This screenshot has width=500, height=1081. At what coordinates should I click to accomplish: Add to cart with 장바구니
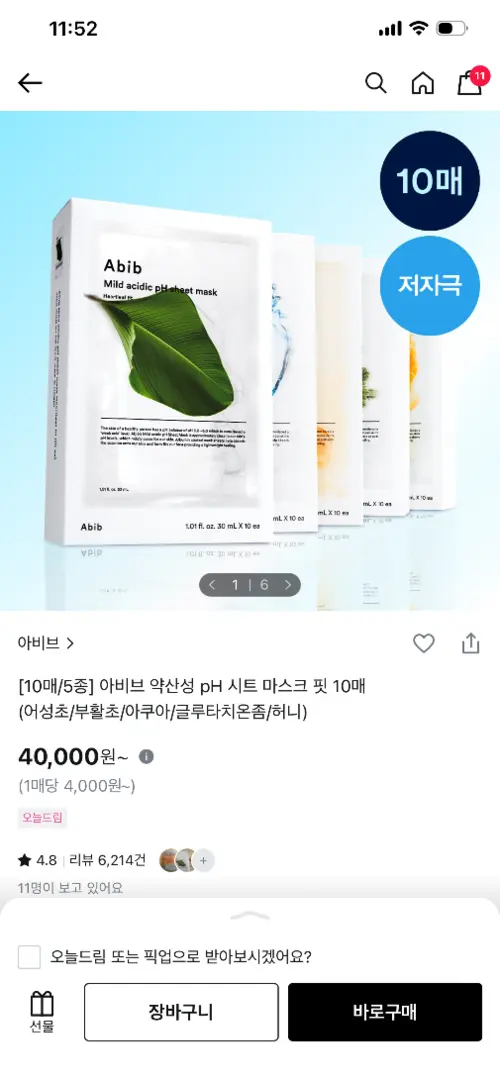click(x=181, y=1012)
